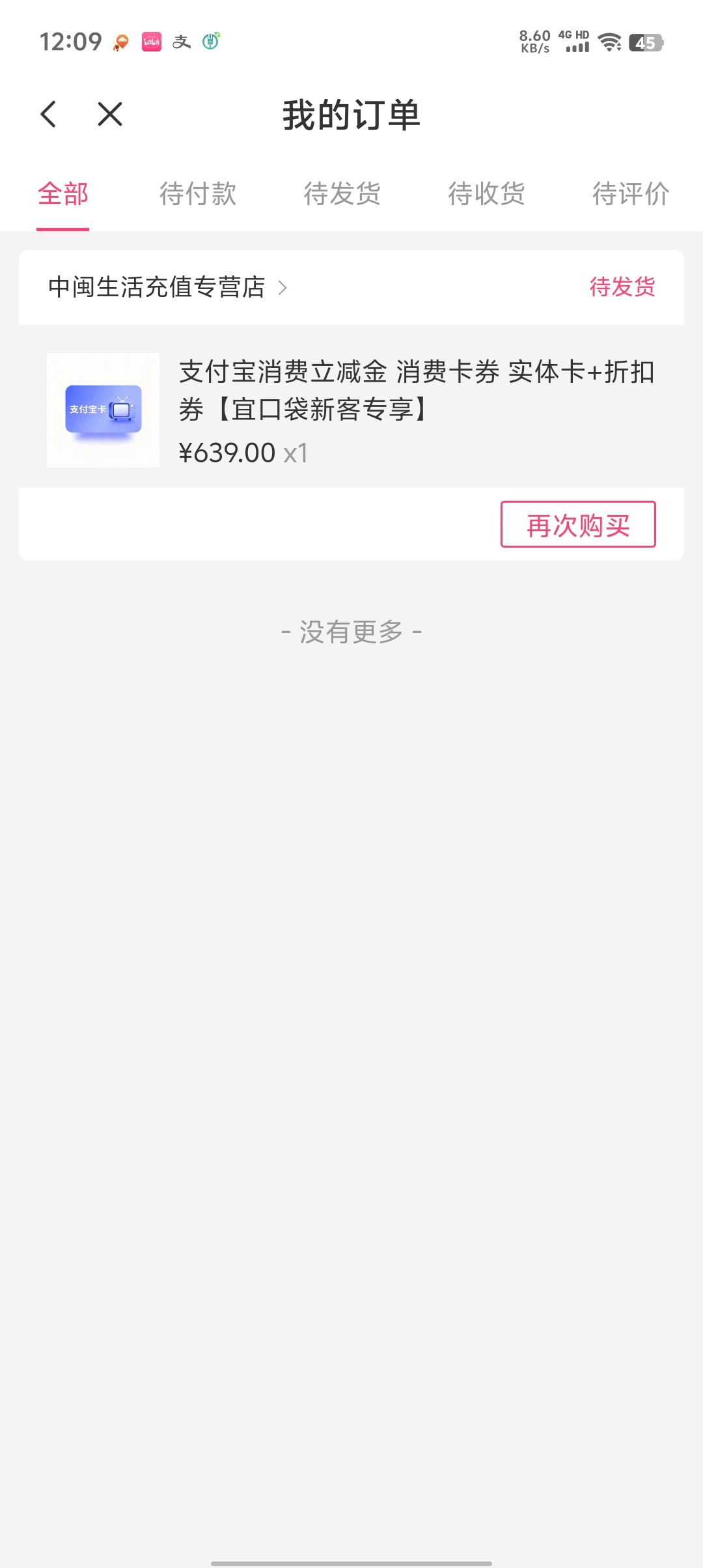Tap 再次购买 to buy again
The width and height of the screenshot is (703, 1568).
(x=578, y=525)
